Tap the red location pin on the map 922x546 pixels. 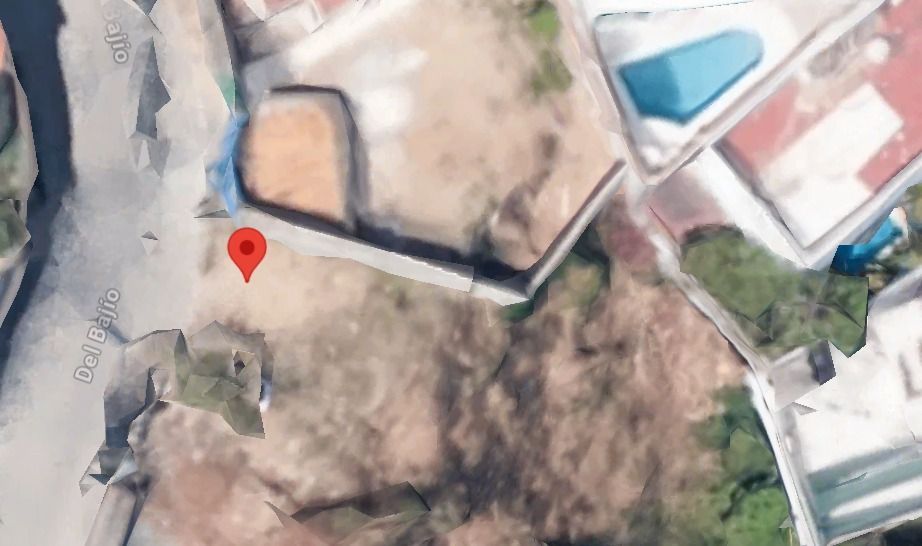coord(247,251)
